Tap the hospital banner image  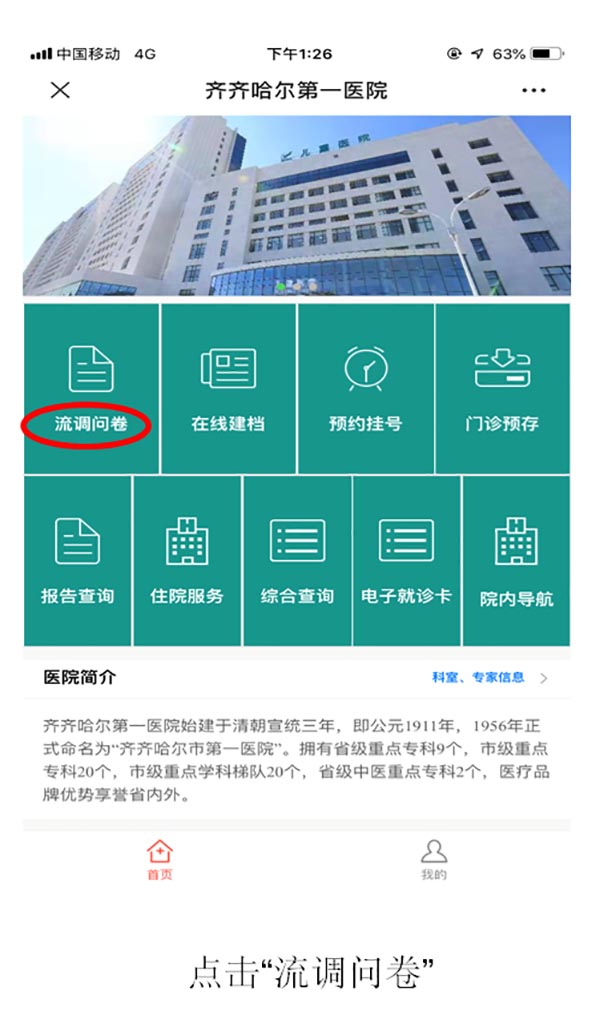(x=297, y=205)
